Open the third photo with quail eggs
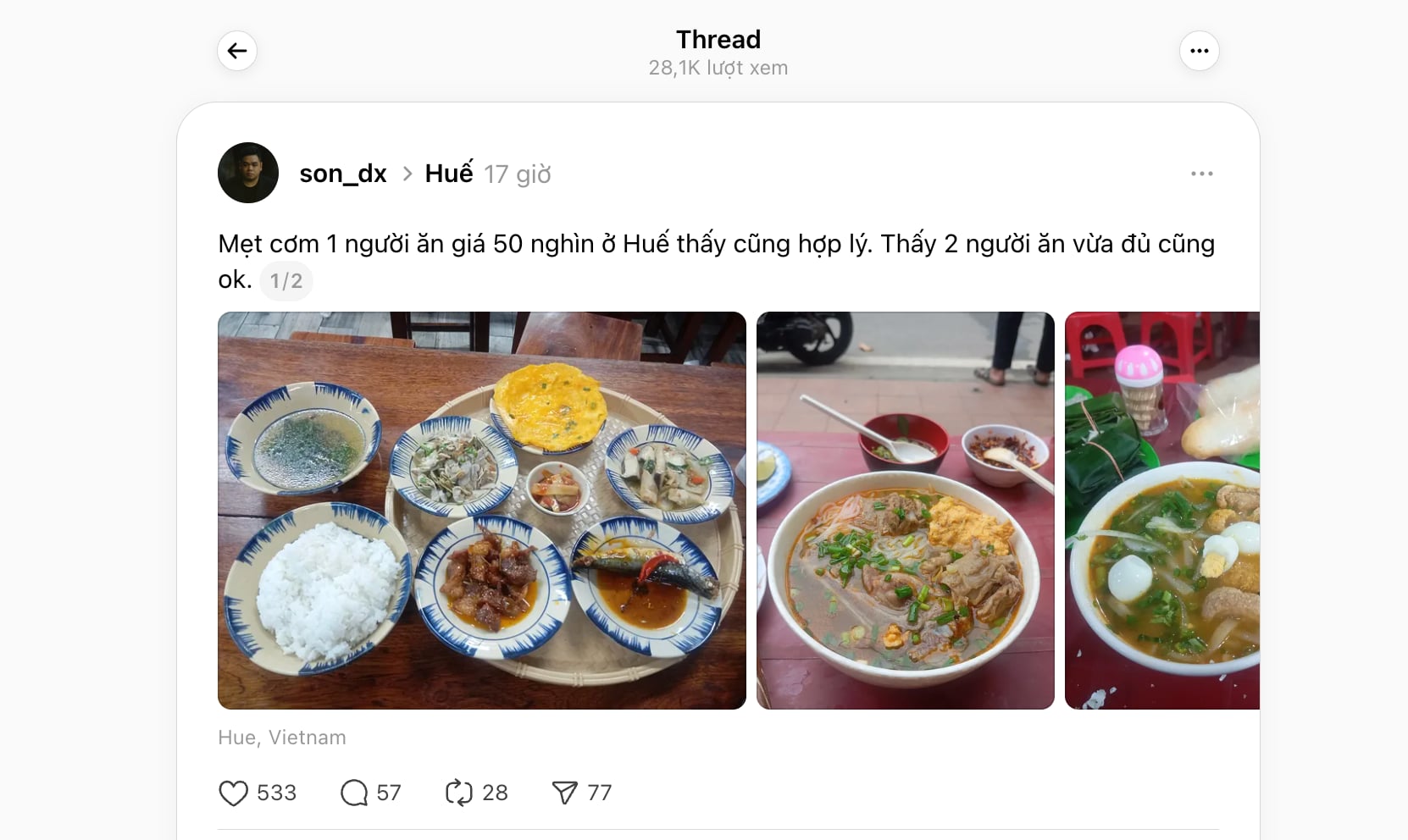The width and height of the screenshot is (1408, 840). [1161, 510]
